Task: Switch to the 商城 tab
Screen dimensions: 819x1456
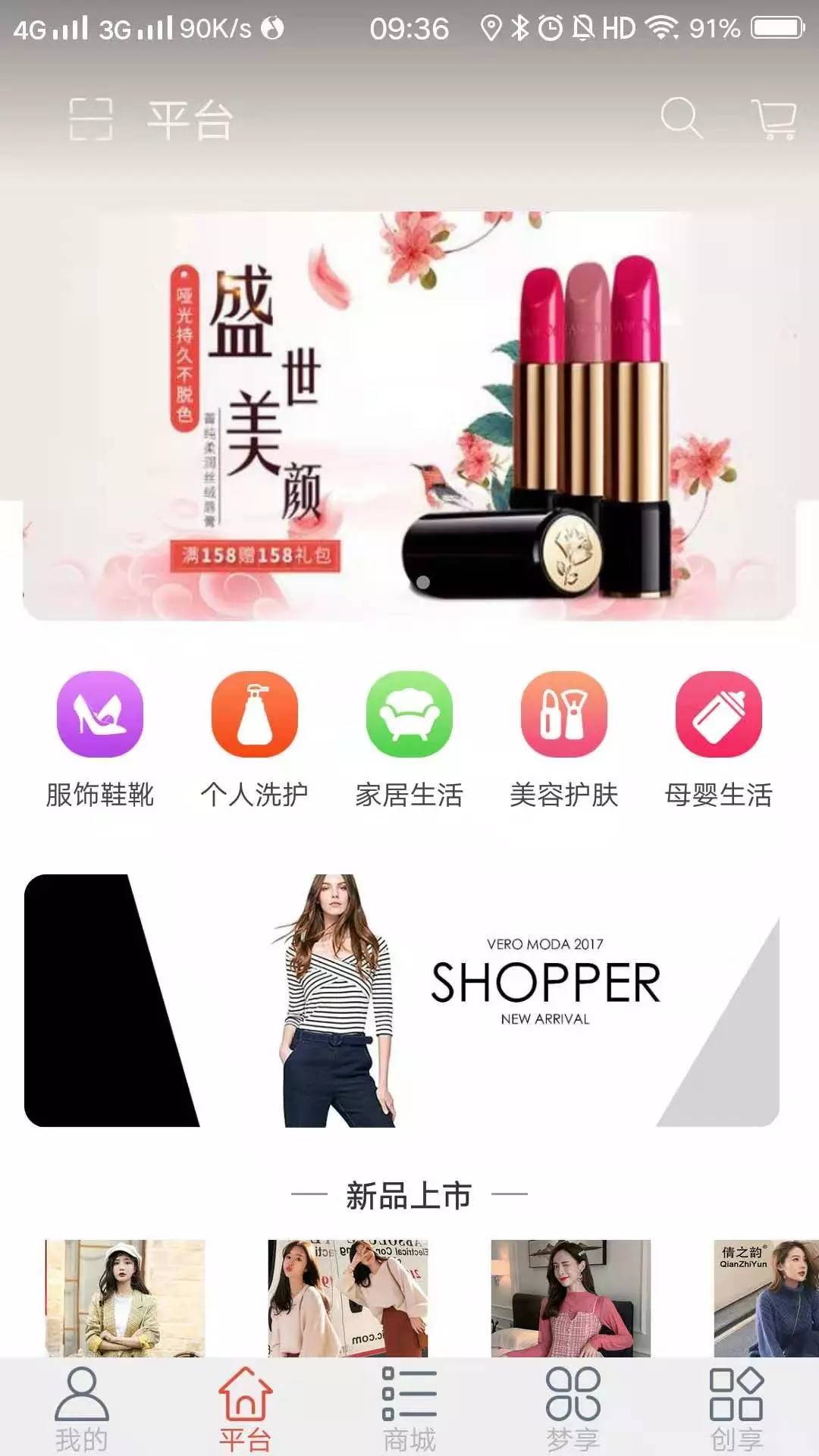Action: point(409,1409)
